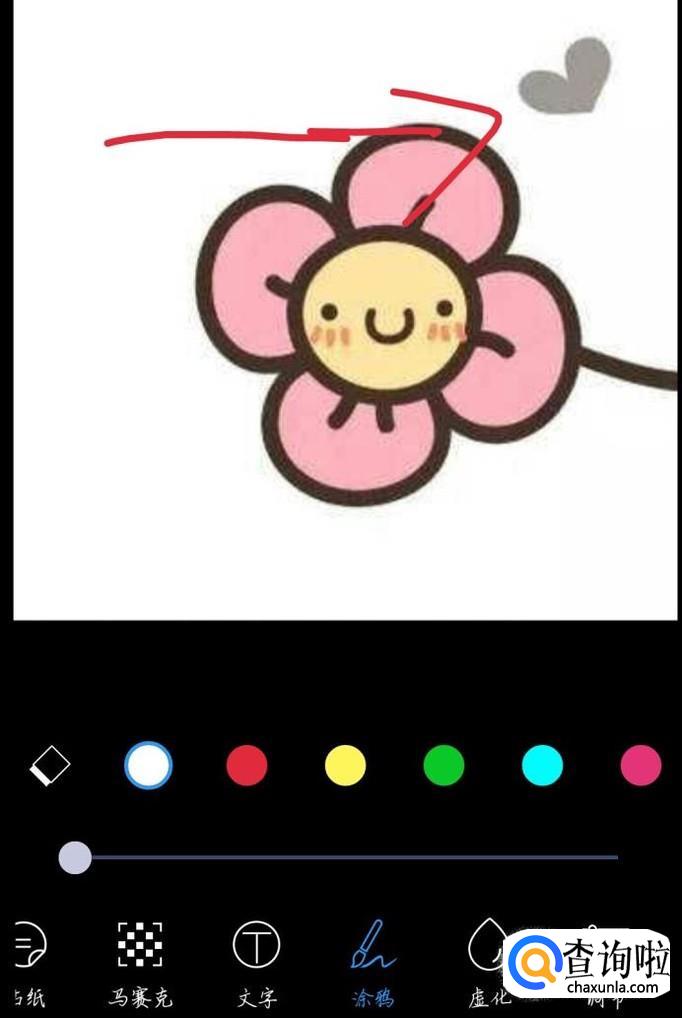
Task: Pick the cyan brush color
Action: point(542,766)
